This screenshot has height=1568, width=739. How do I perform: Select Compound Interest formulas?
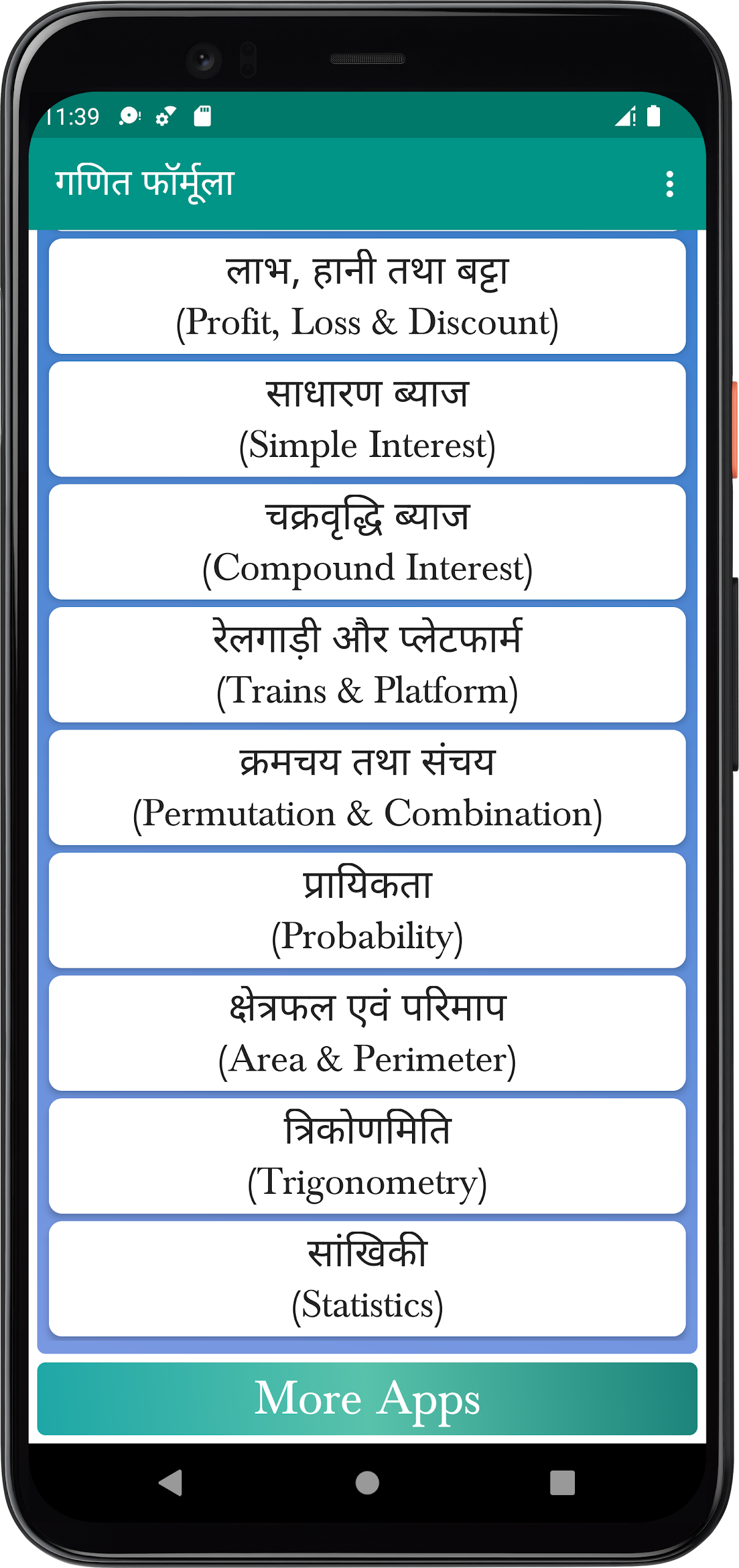(x=367, y=541)
